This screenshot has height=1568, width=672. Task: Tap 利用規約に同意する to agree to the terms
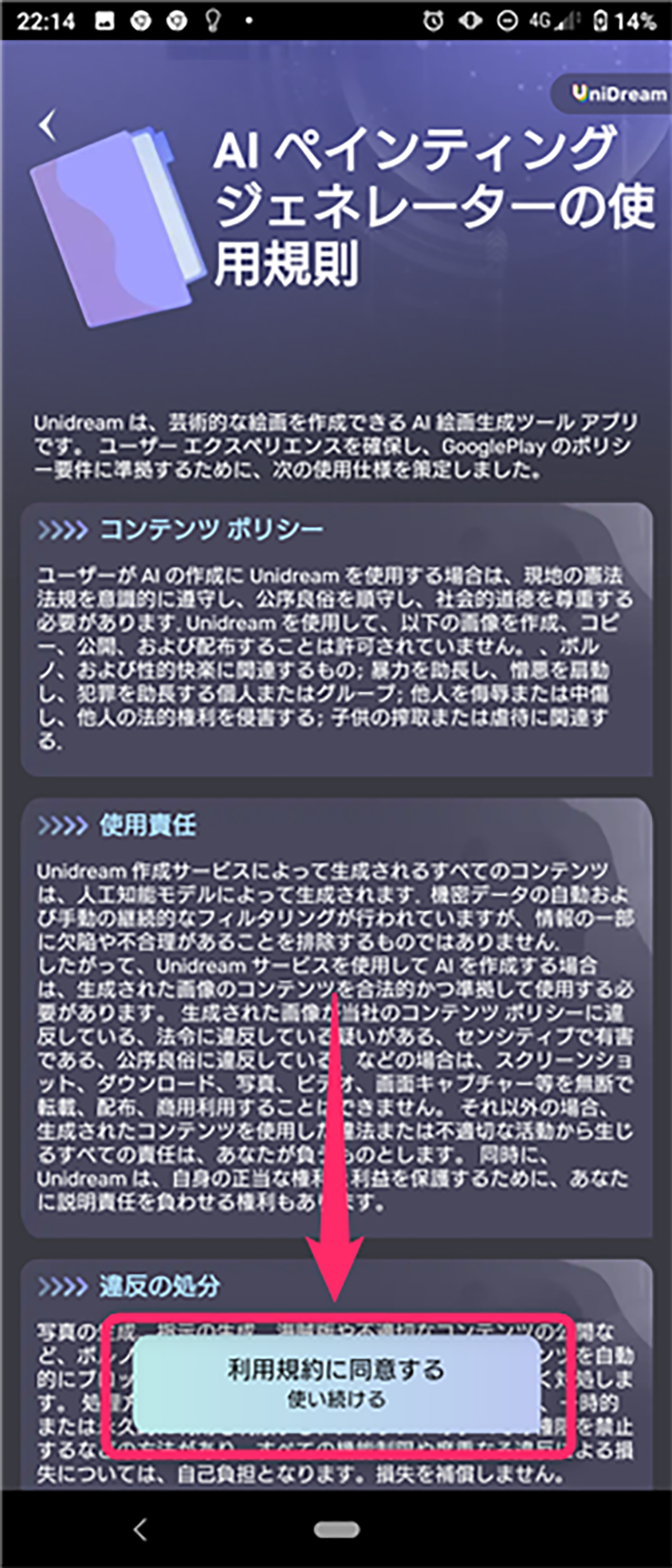[336, 1383]
